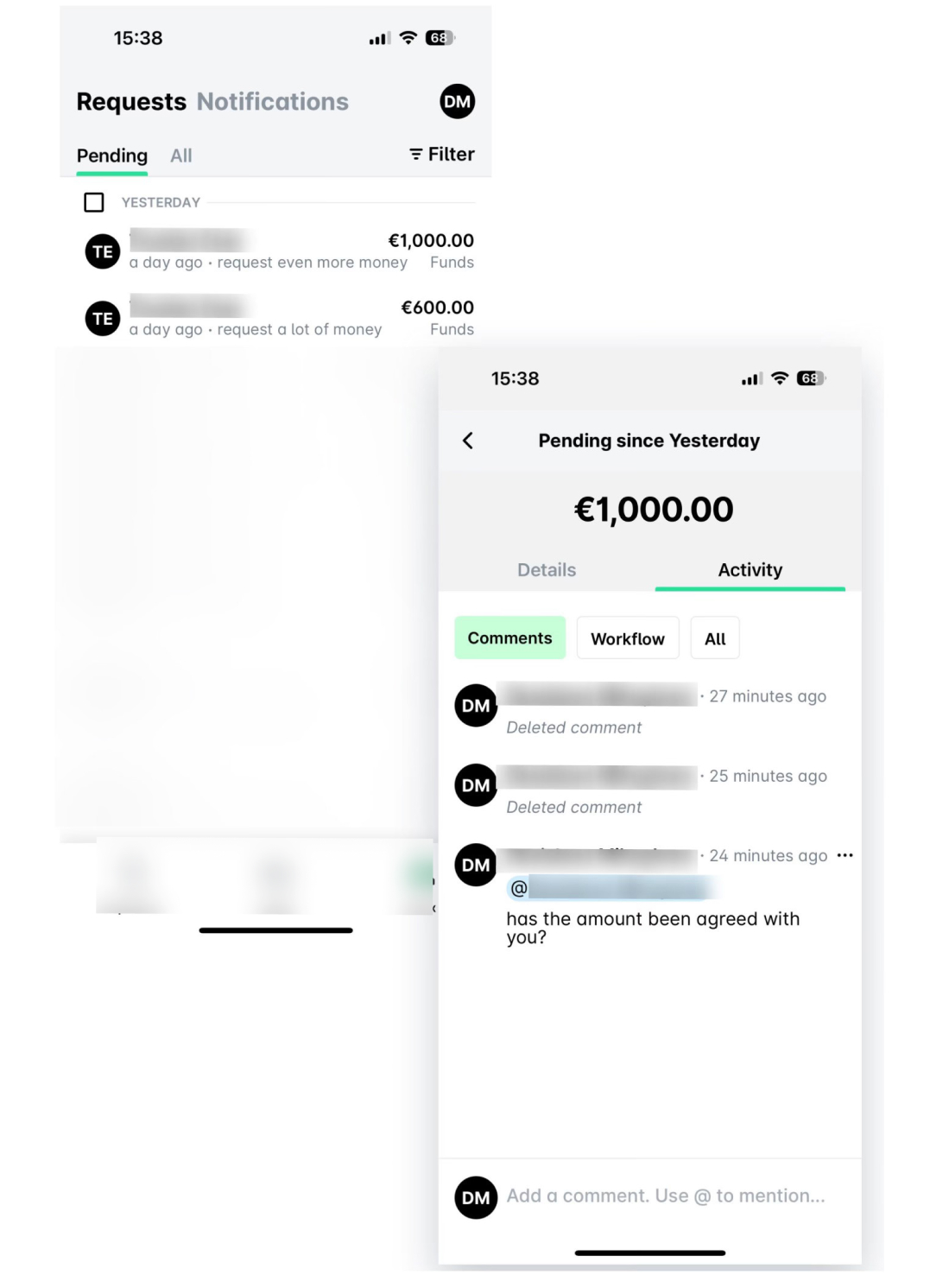Tap the DM avatar beside the comment box

475,1197
